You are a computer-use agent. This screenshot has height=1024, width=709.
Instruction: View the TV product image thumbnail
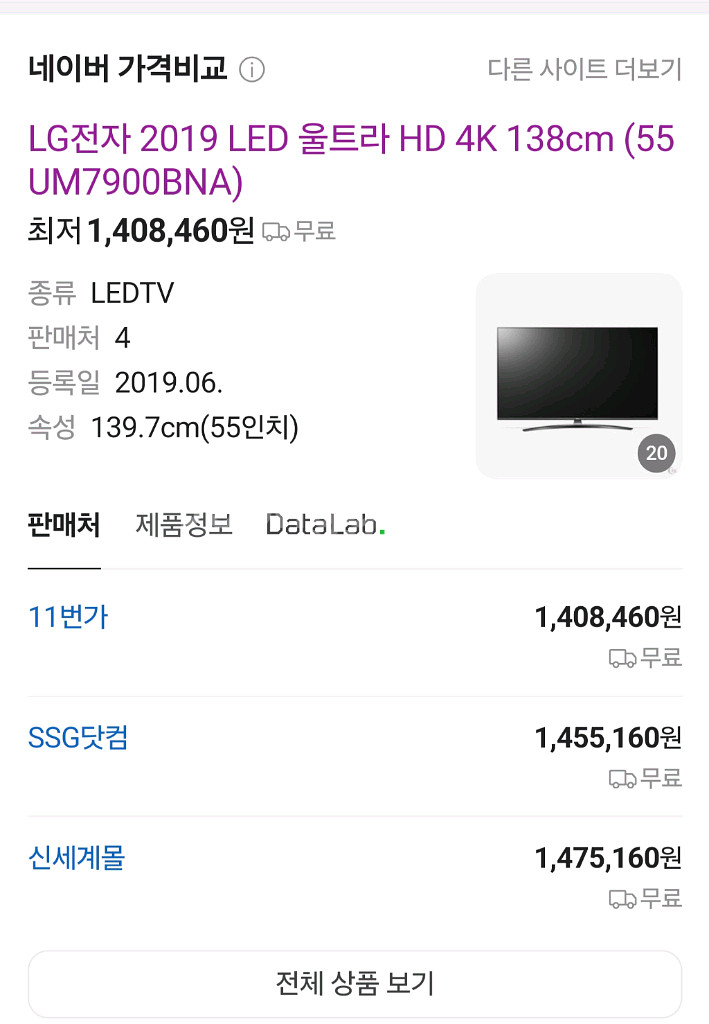578,376
